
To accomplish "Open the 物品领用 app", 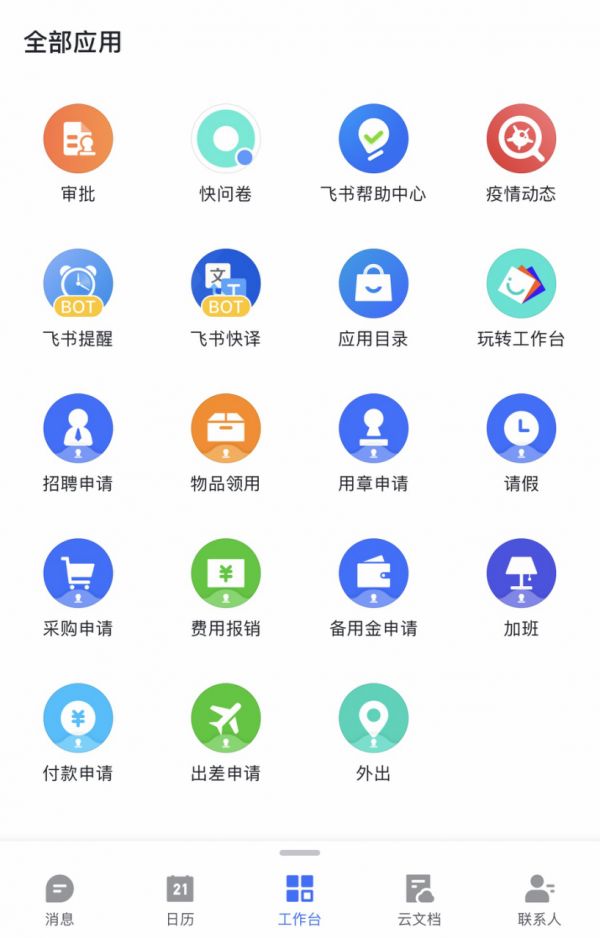I will coord(226,429).
